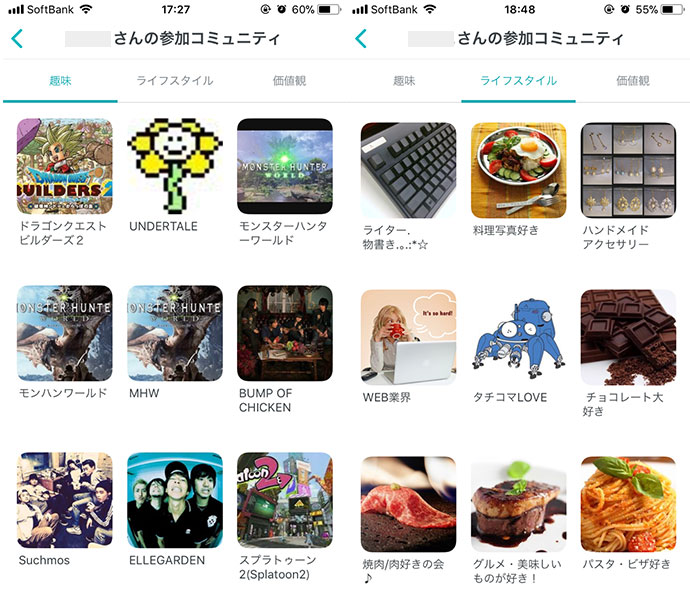Open the UNDERTALE community tile
The width and height of the screenshot is (690, 612).
click(x=175, y=167)
